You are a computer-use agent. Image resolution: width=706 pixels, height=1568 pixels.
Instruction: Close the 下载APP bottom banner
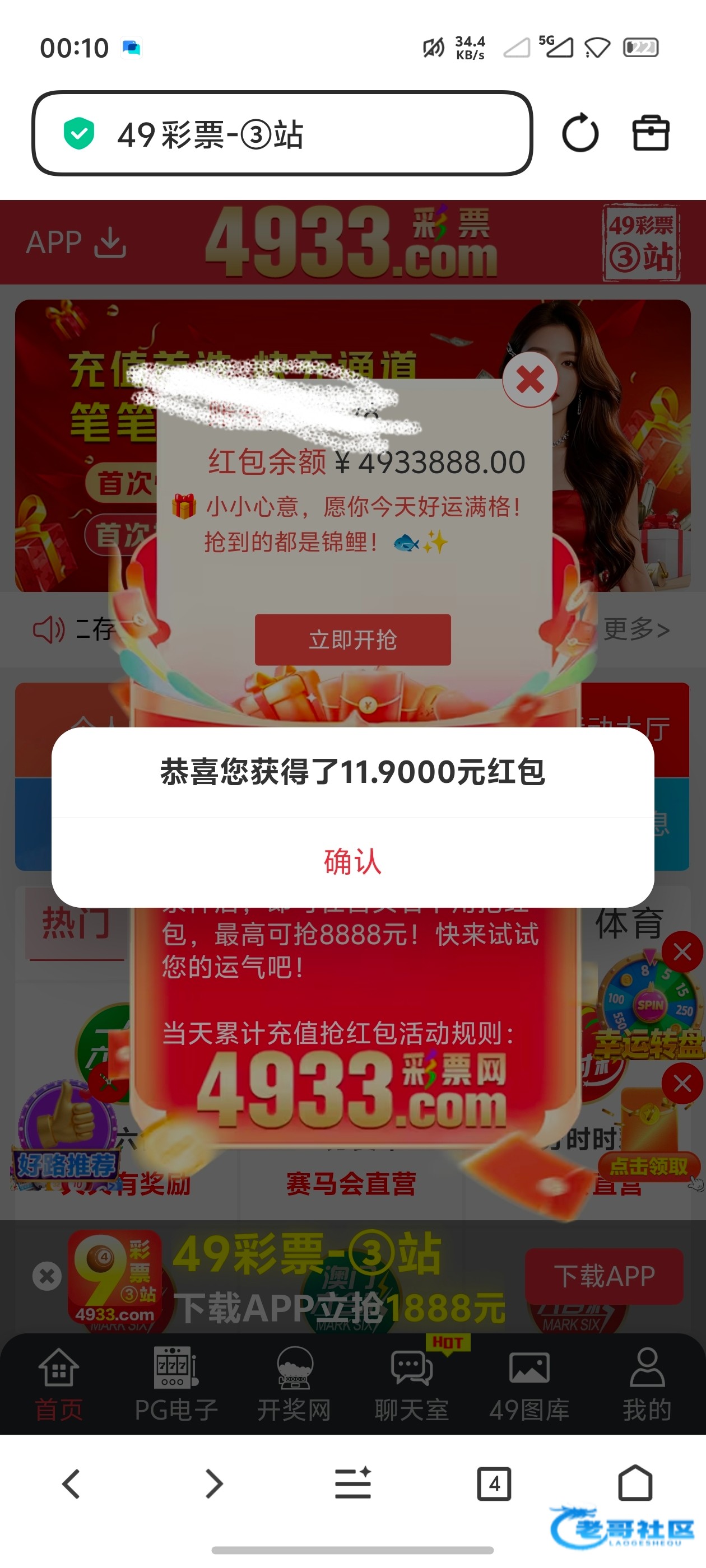click(x=47, y=1276)
